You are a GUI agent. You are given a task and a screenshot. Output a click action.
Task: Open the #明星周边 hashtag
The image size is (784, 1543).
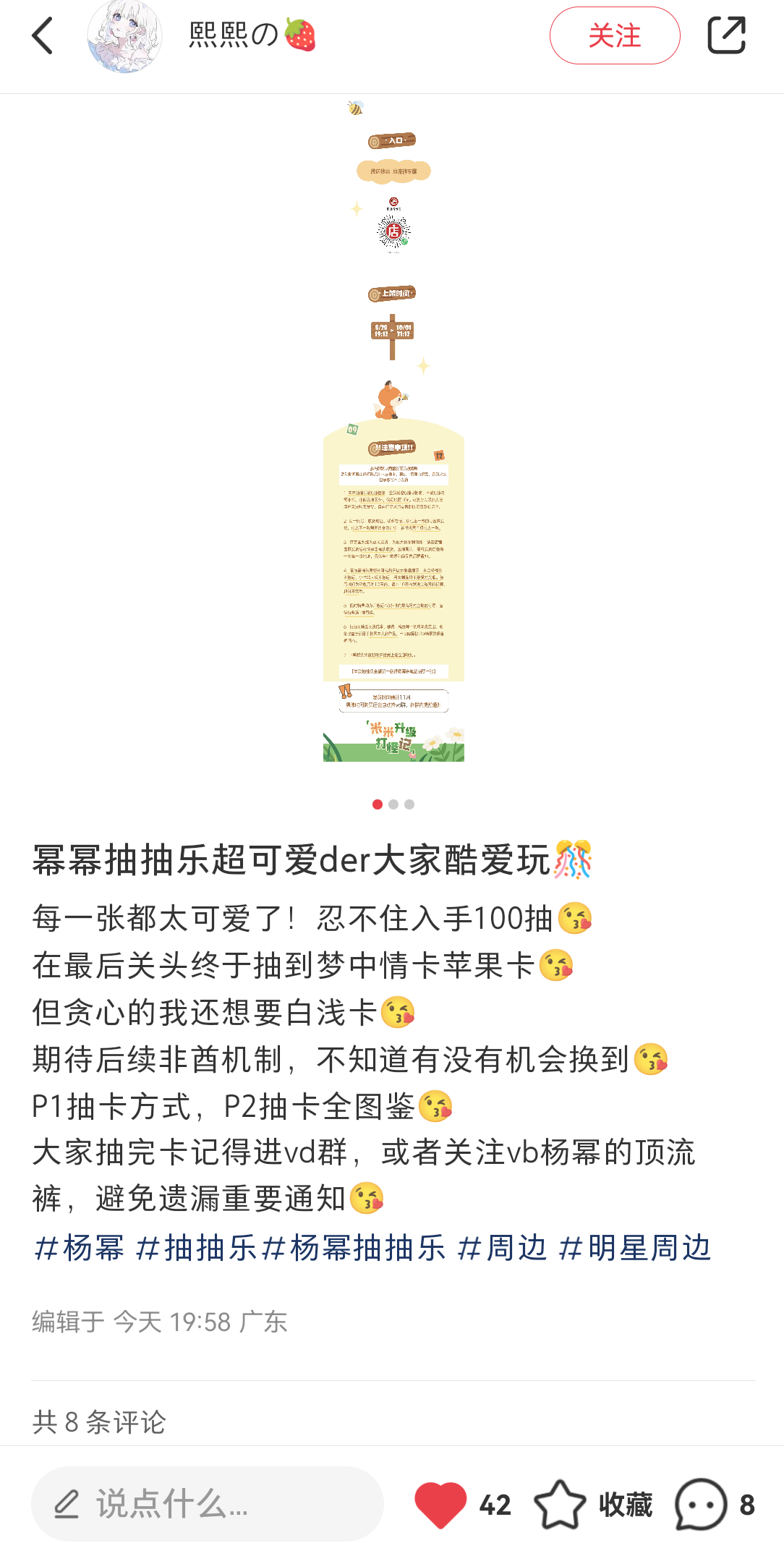pos(635,1248)
